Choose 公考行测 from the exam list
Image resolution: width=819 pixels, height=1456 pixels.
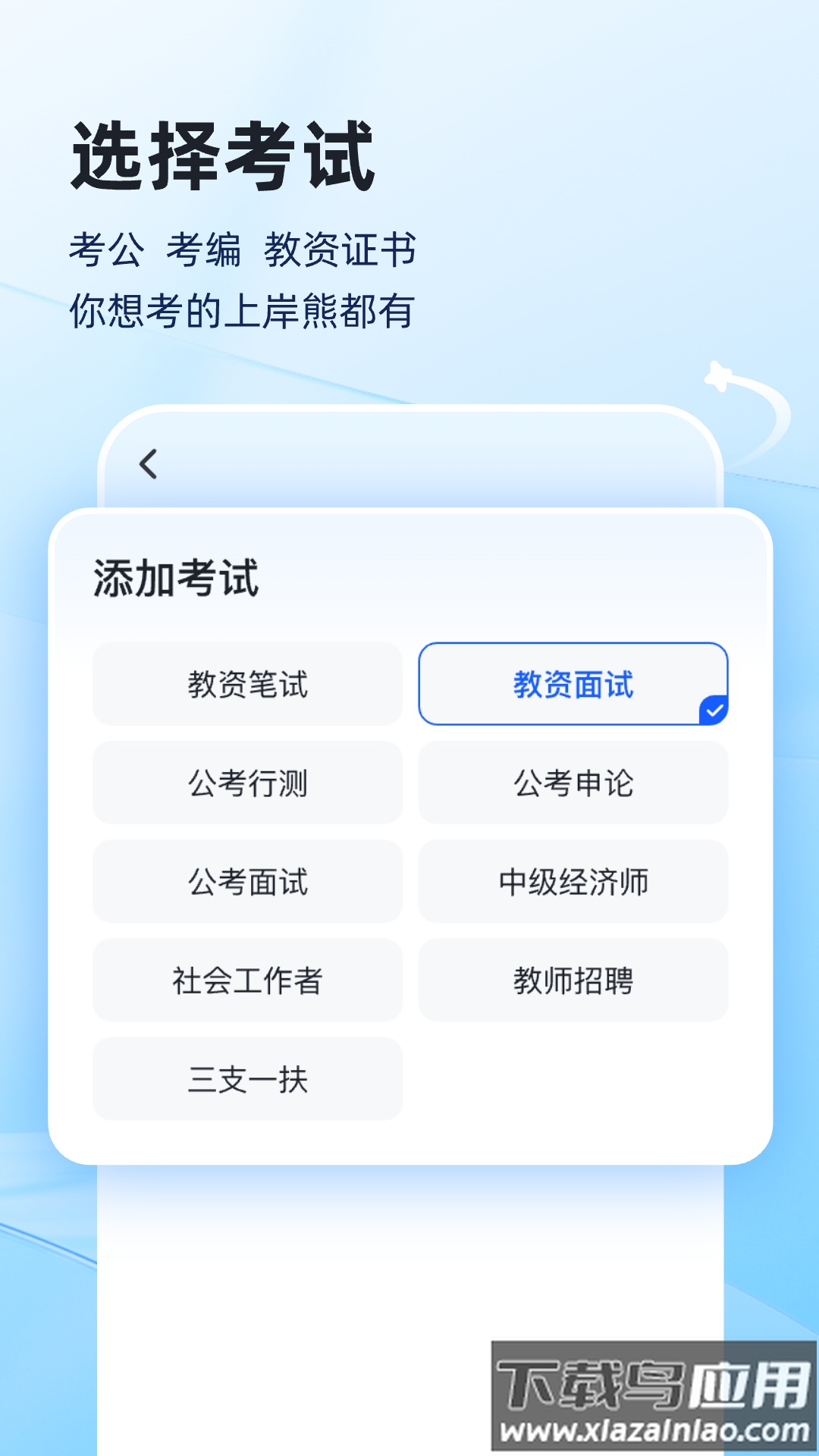[249, 783]
